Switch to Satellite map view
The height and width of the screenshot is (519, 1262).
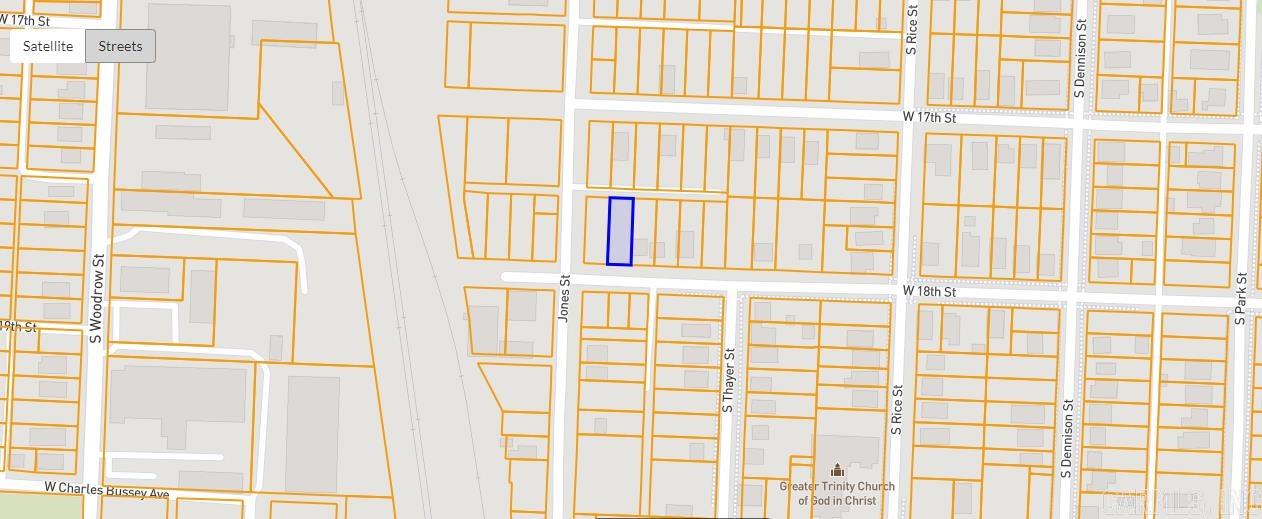coord(48,46)
